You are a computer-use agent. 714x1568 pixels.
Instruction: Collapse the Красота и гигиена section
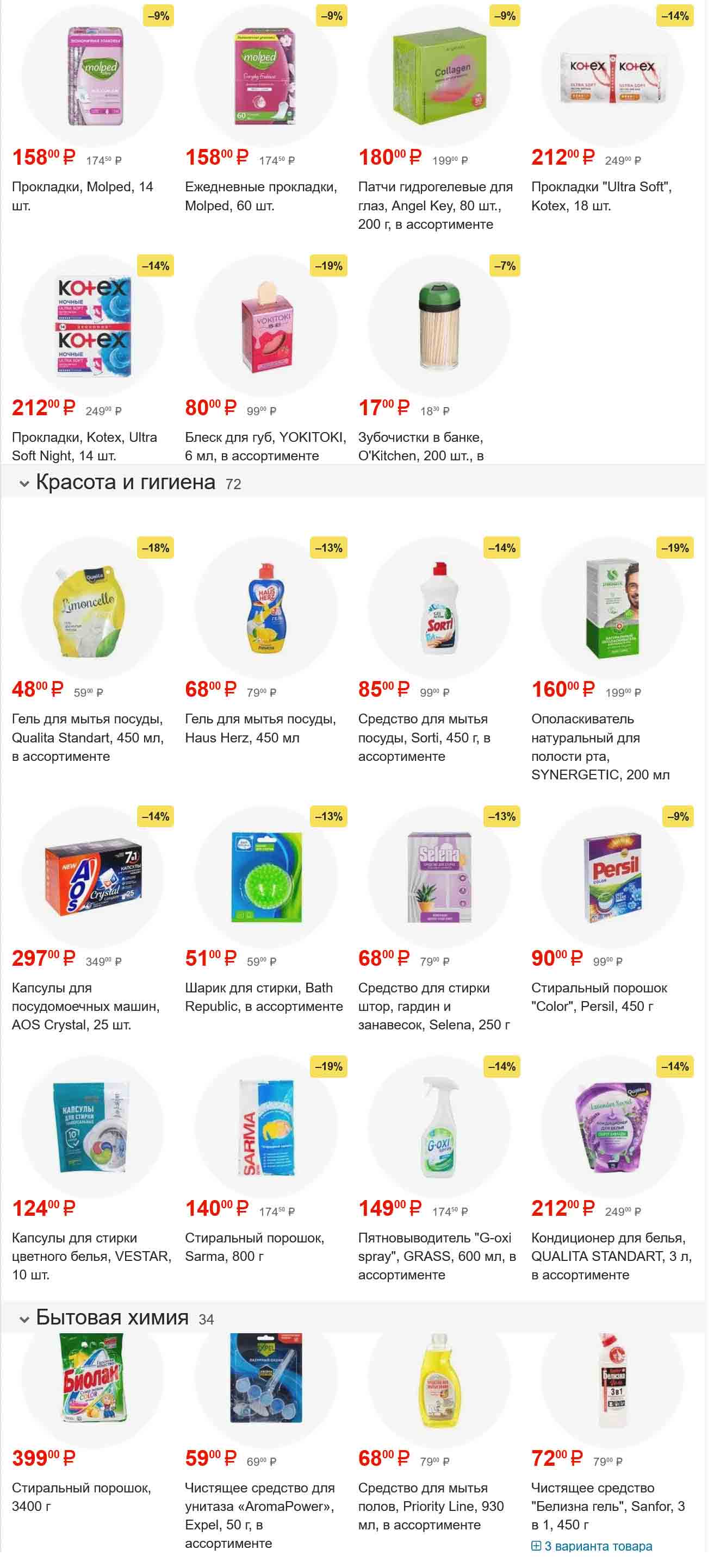tap(24, 484)
